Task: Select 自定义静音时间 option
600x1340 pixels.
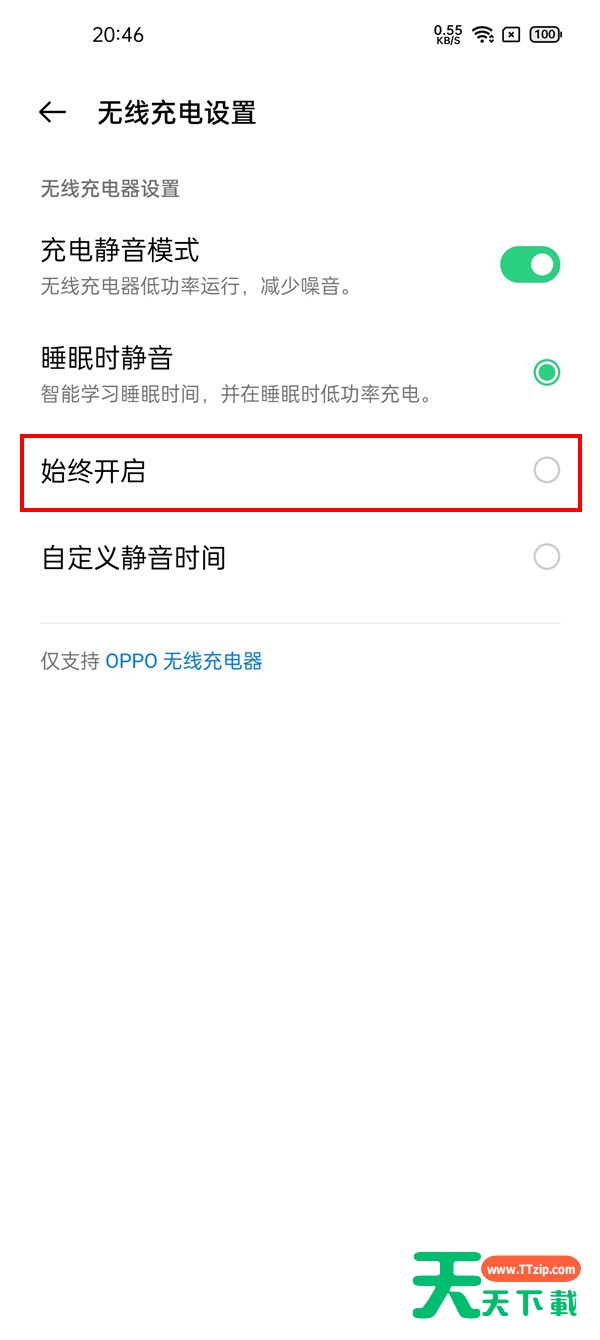Action: pyautogui.click(x=300, y=557)
